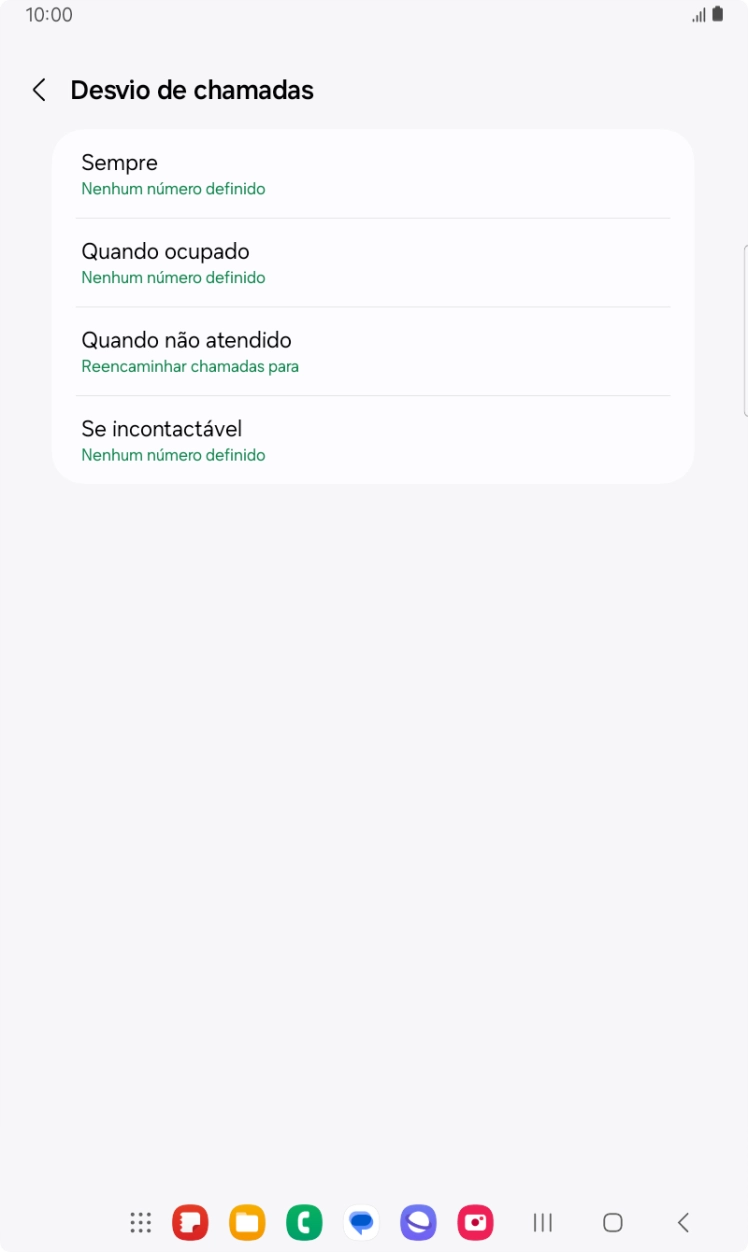
Task: Open recent apps overview
Action: 542,1222
